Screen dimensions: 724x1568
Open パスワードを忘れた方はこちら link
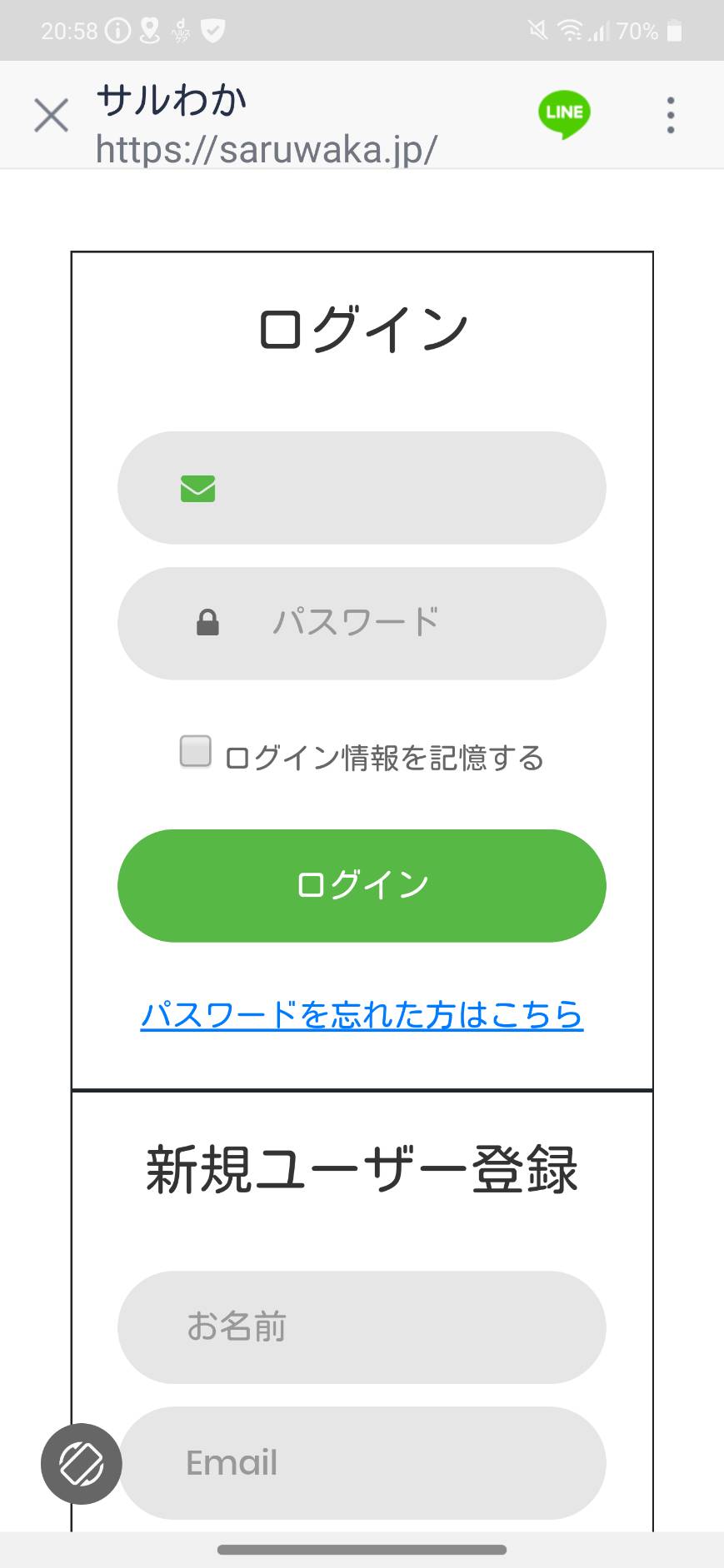pyautogui.click(x=362, y=1014)
